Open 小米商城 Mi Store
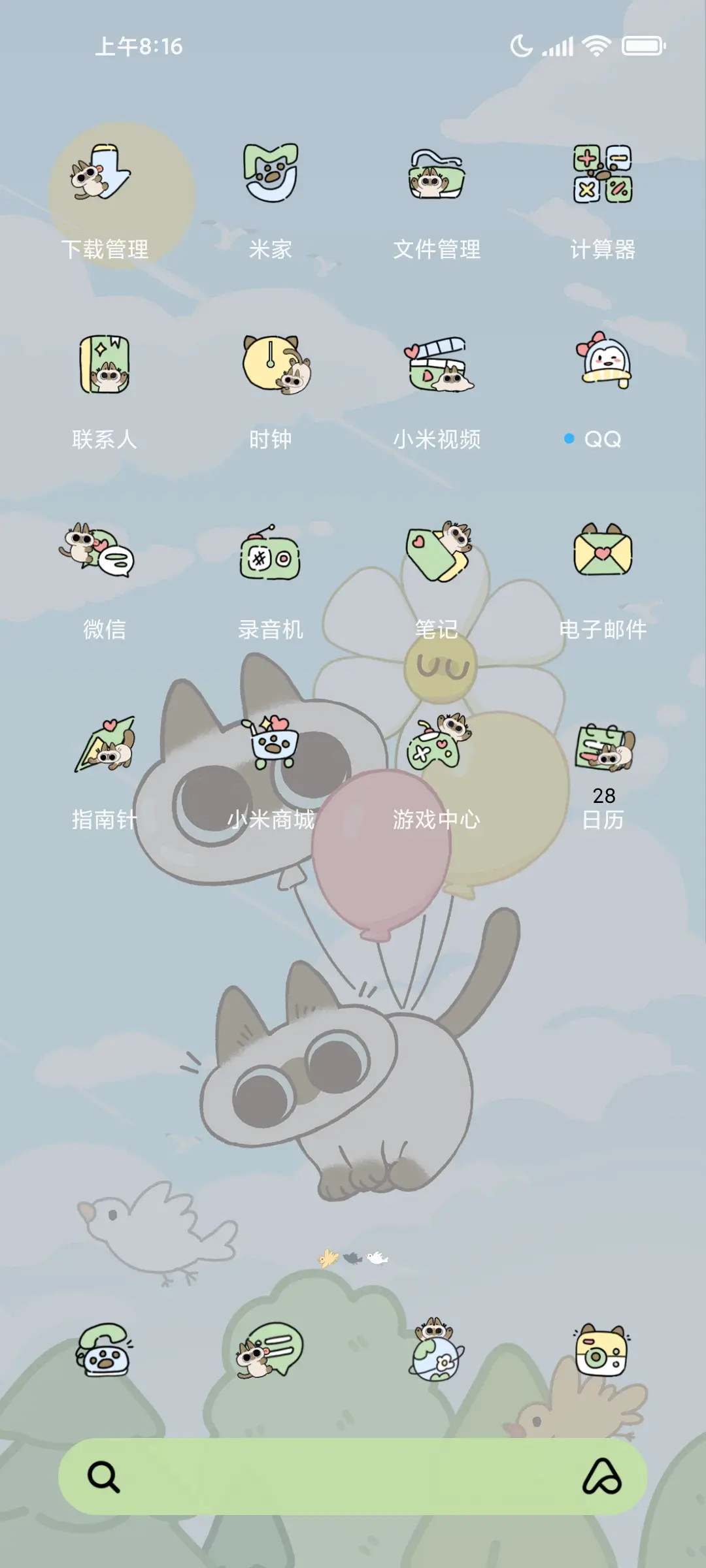This screenshot has width=706, height=1568. point(270,745)
